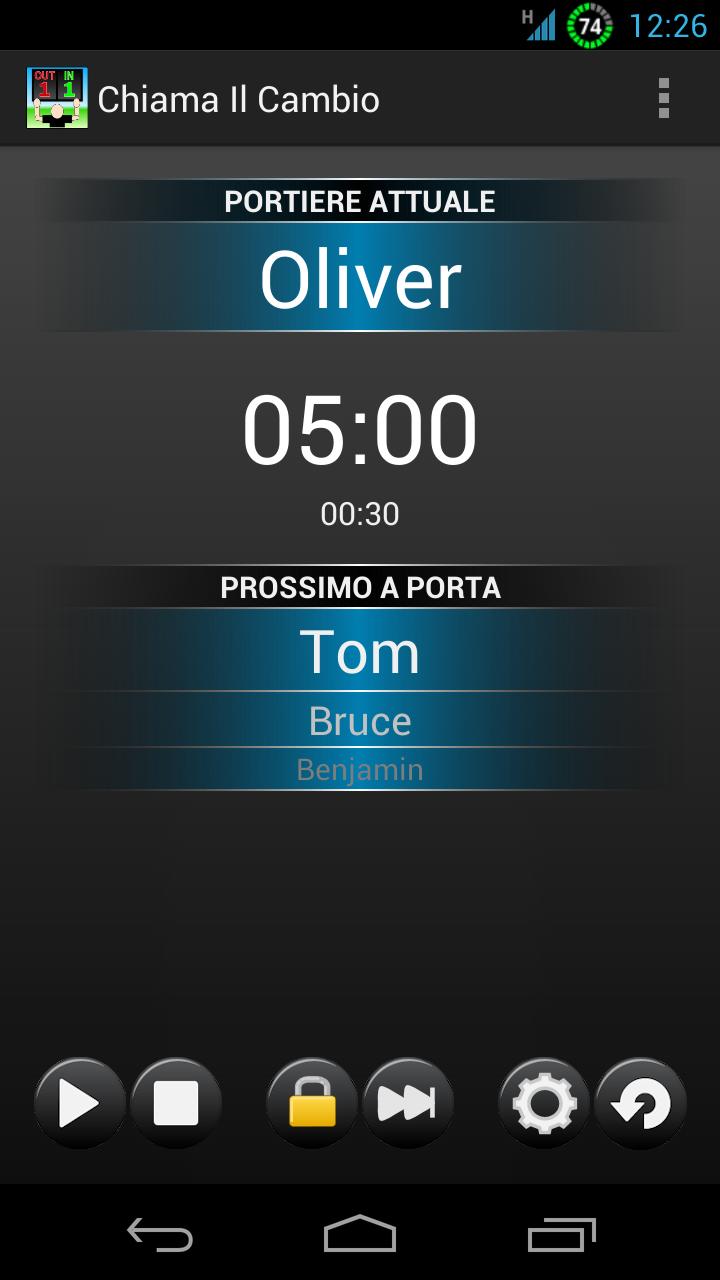Image resolution: width=720 pixels, height=1280 pixels.
Task: Open settings with the gear icon
Action: (544, 1104)
